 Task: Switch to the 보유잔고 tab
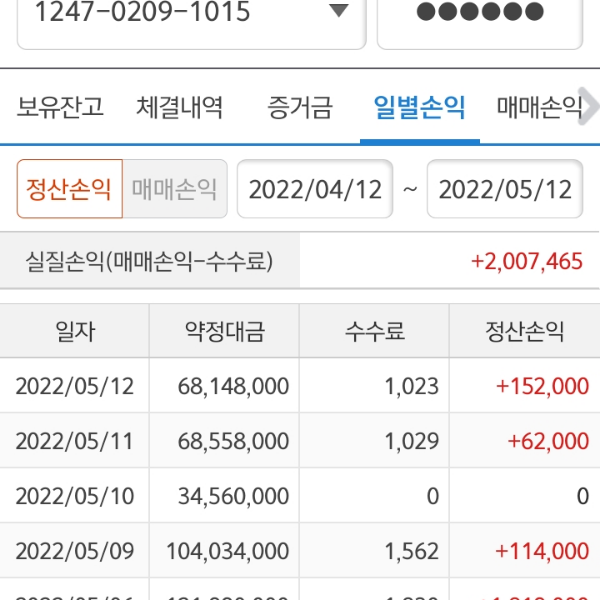60,107
